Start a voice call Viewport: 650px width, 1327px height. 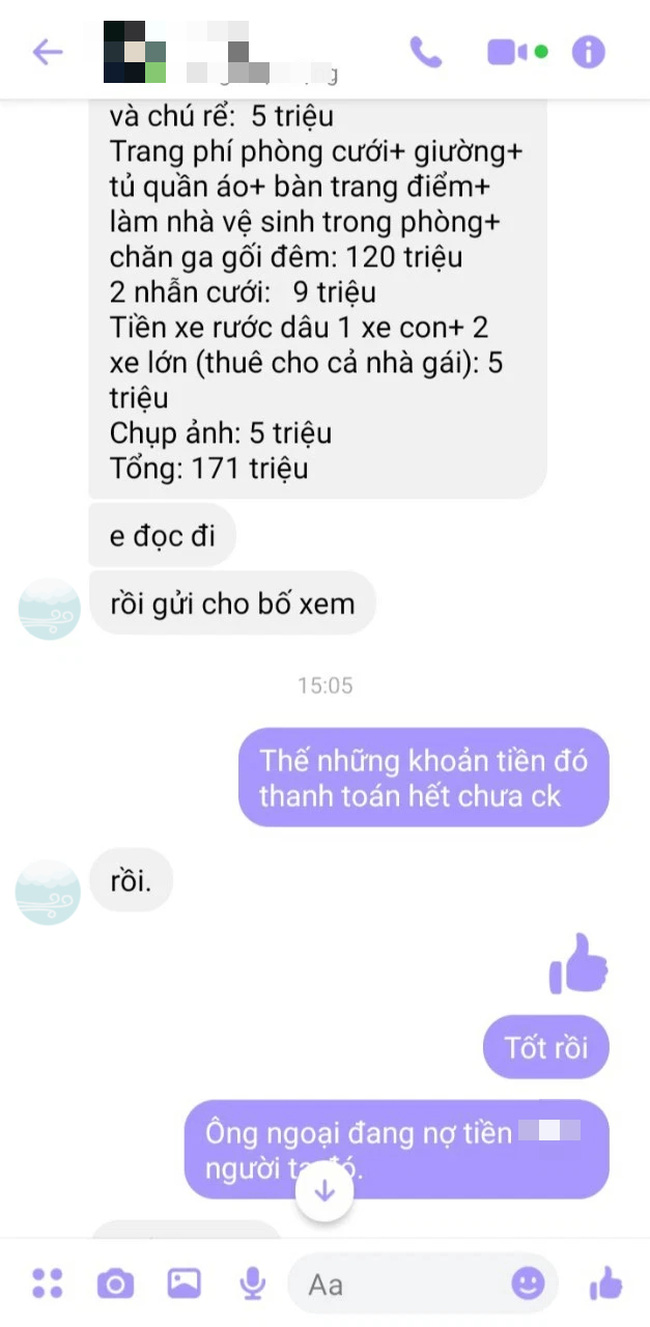tap(426, 52)
